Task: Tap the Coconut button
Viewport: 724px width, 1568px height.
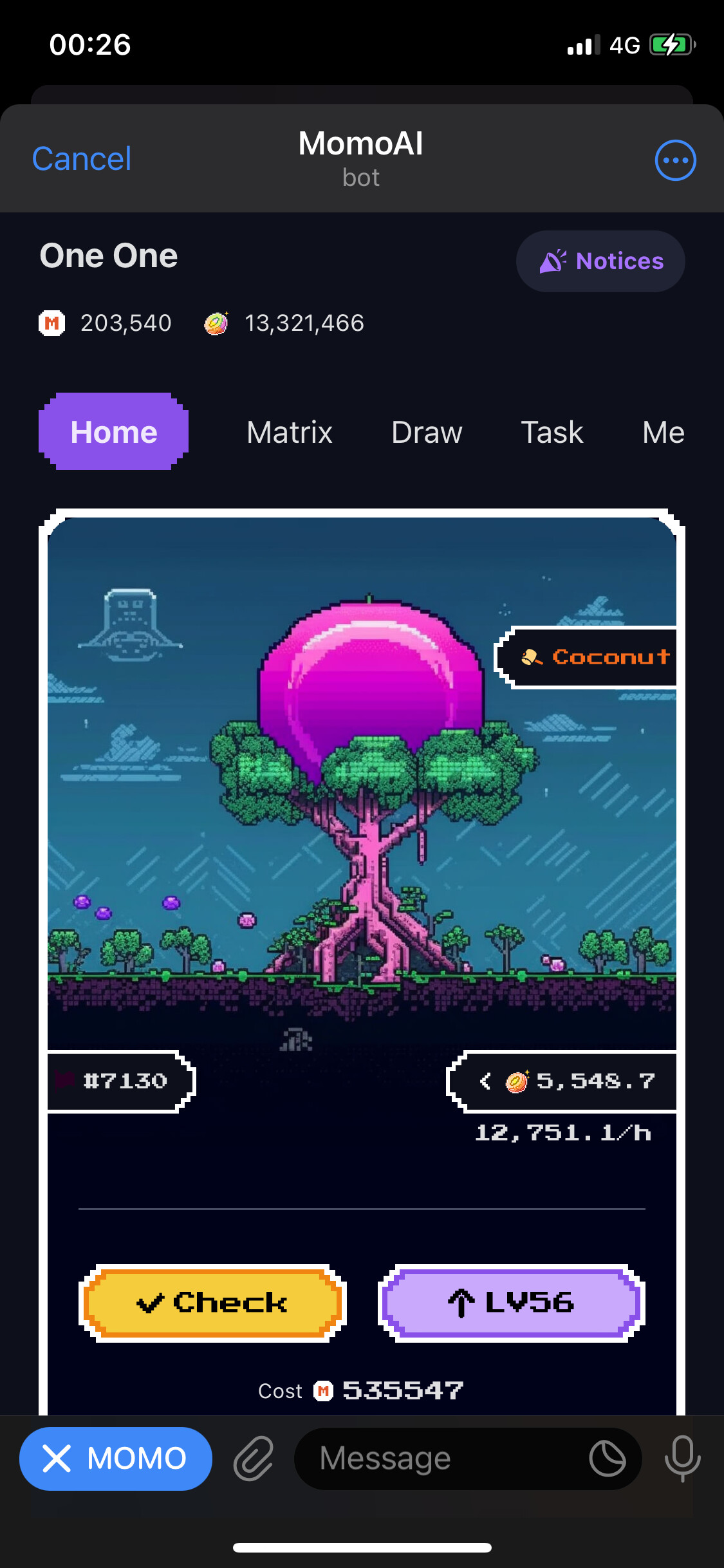Action: [x=586, y=657]
